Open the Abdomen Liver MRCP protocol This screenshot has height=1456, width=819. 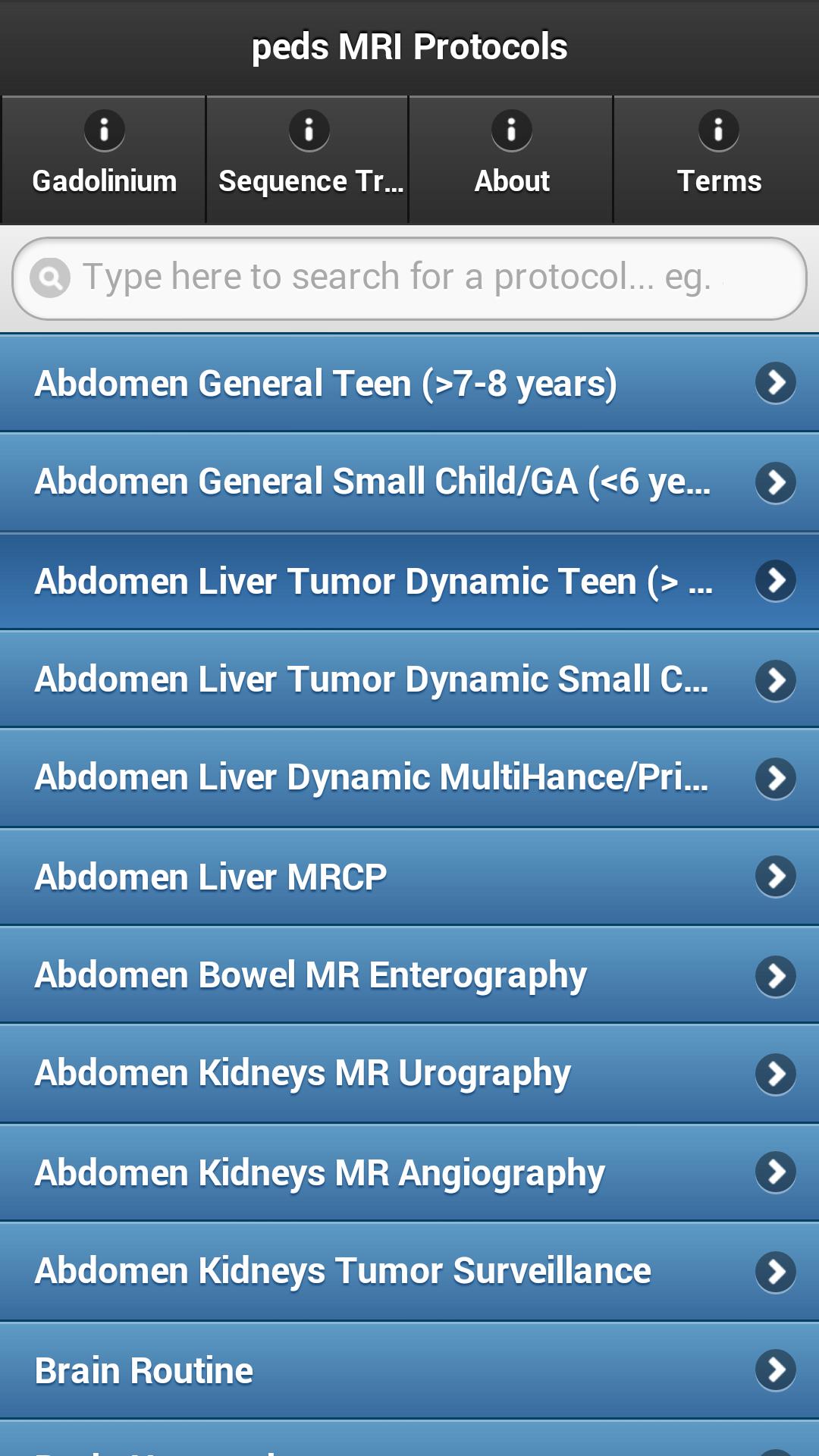409,877
